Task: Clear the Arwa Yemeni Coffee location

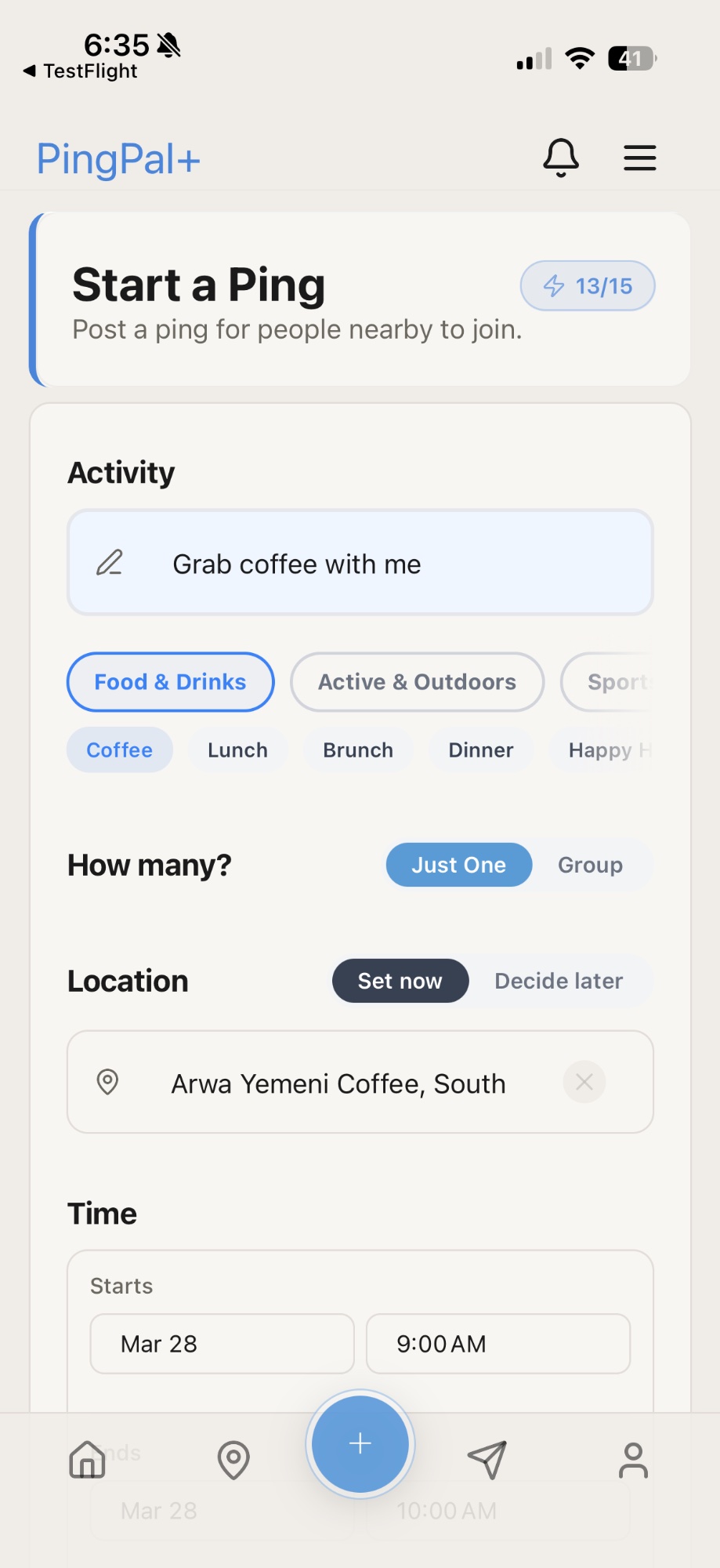Action: [584, 1082]
